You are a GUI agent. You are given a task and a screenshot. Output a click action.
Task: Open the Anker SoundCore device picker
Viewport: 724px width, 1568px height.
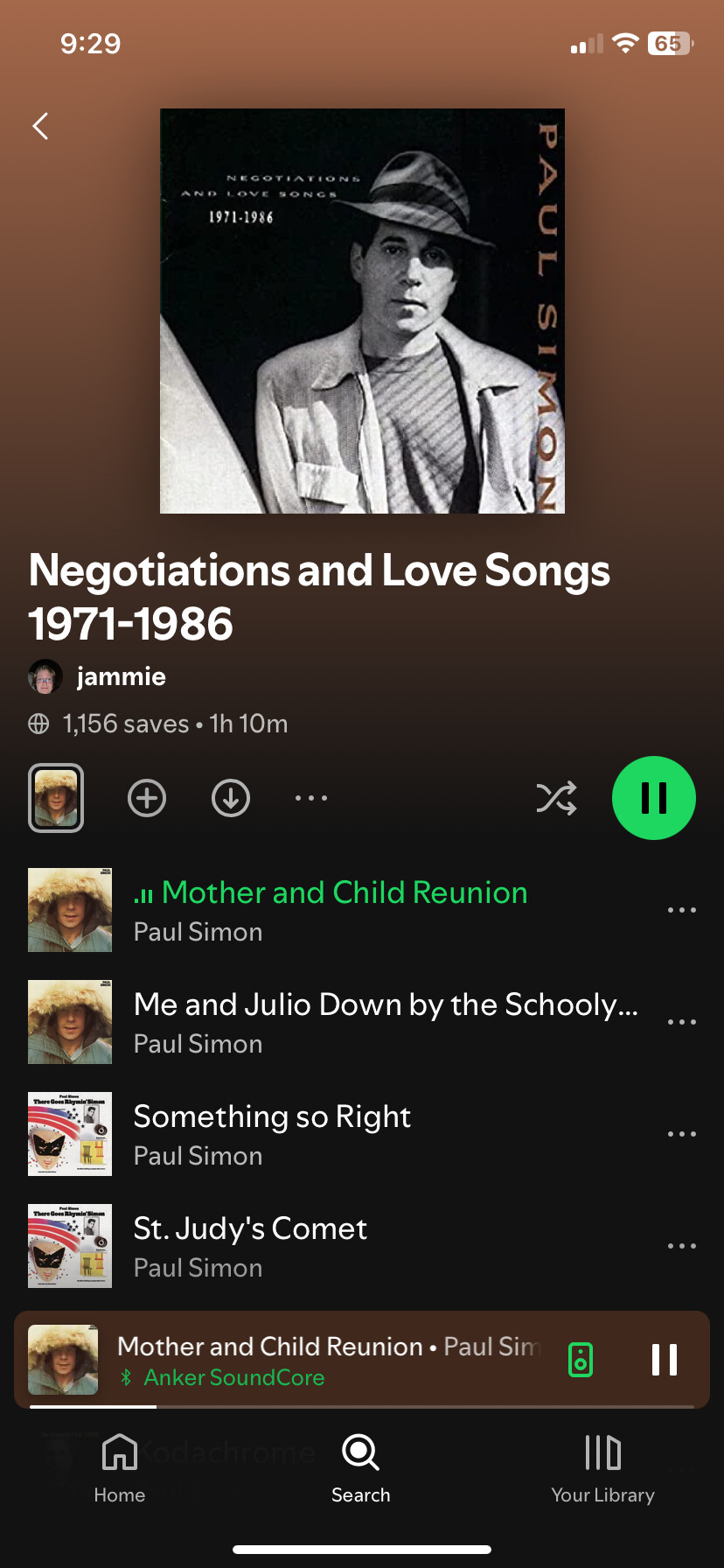(581, 1360)
